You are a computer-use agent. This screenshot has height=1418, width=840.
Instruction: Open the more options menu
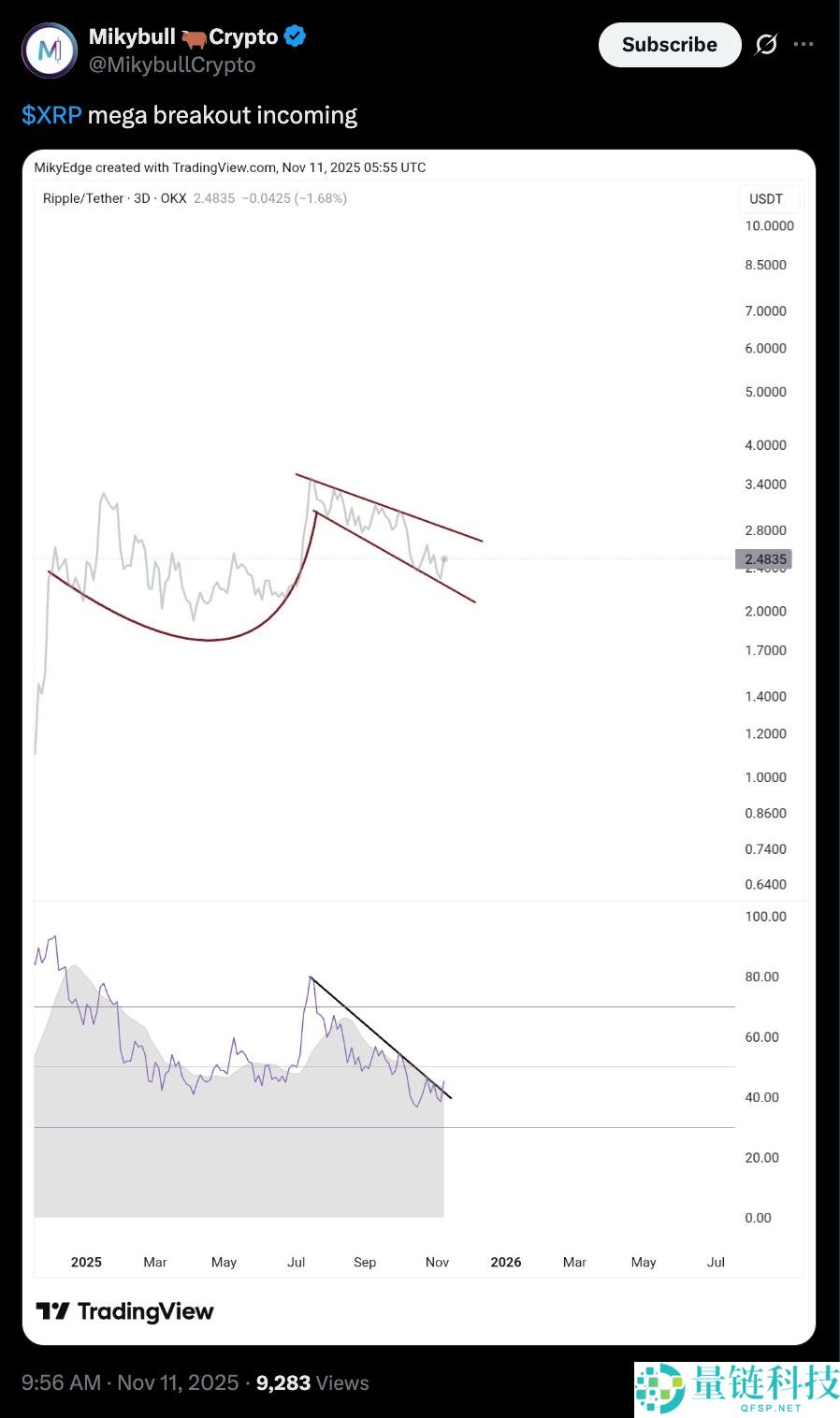pyautogui.click(x=804, y=44)
